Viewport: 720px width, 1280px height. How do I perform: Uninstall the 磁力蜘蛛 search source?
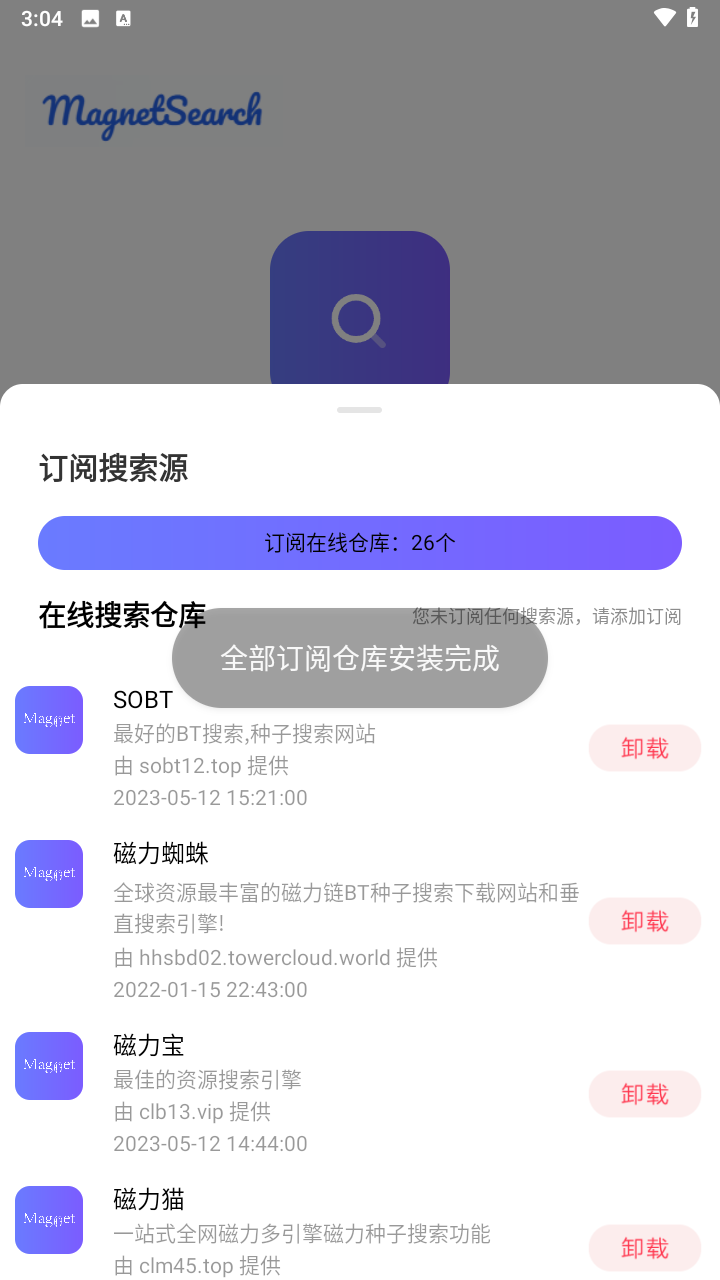tap(645, 921)
